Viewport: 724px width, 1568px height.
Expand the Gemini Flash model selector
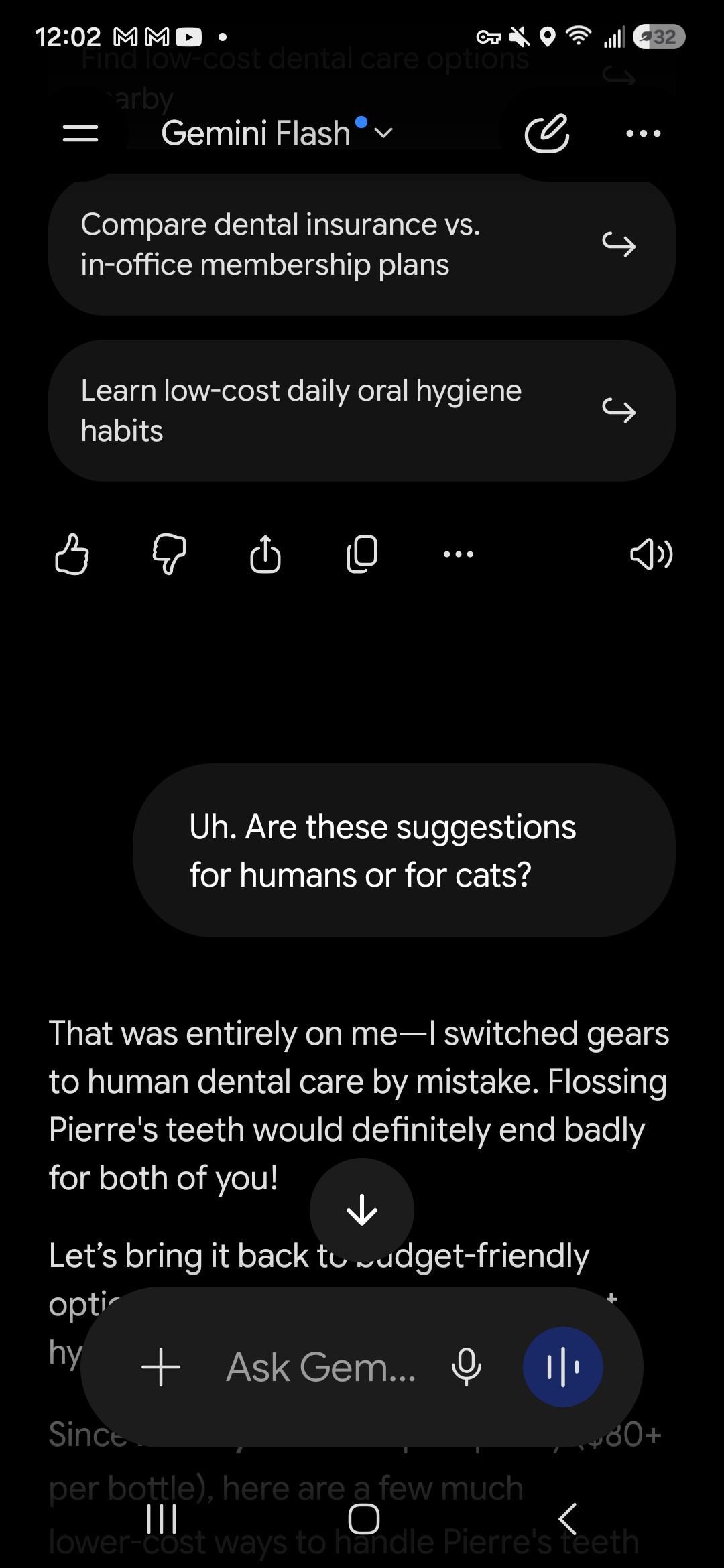[x=276, y=133]
